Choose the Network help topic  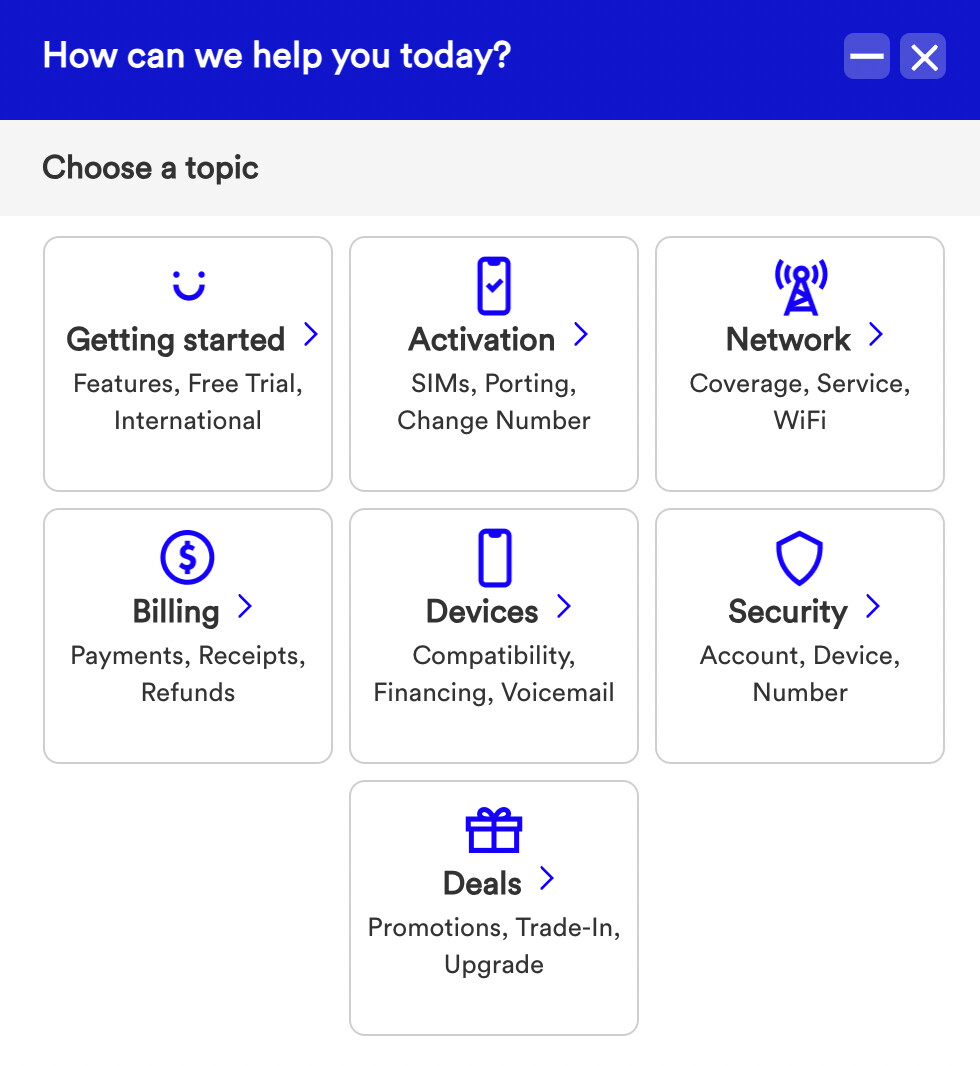coord(800,364)
